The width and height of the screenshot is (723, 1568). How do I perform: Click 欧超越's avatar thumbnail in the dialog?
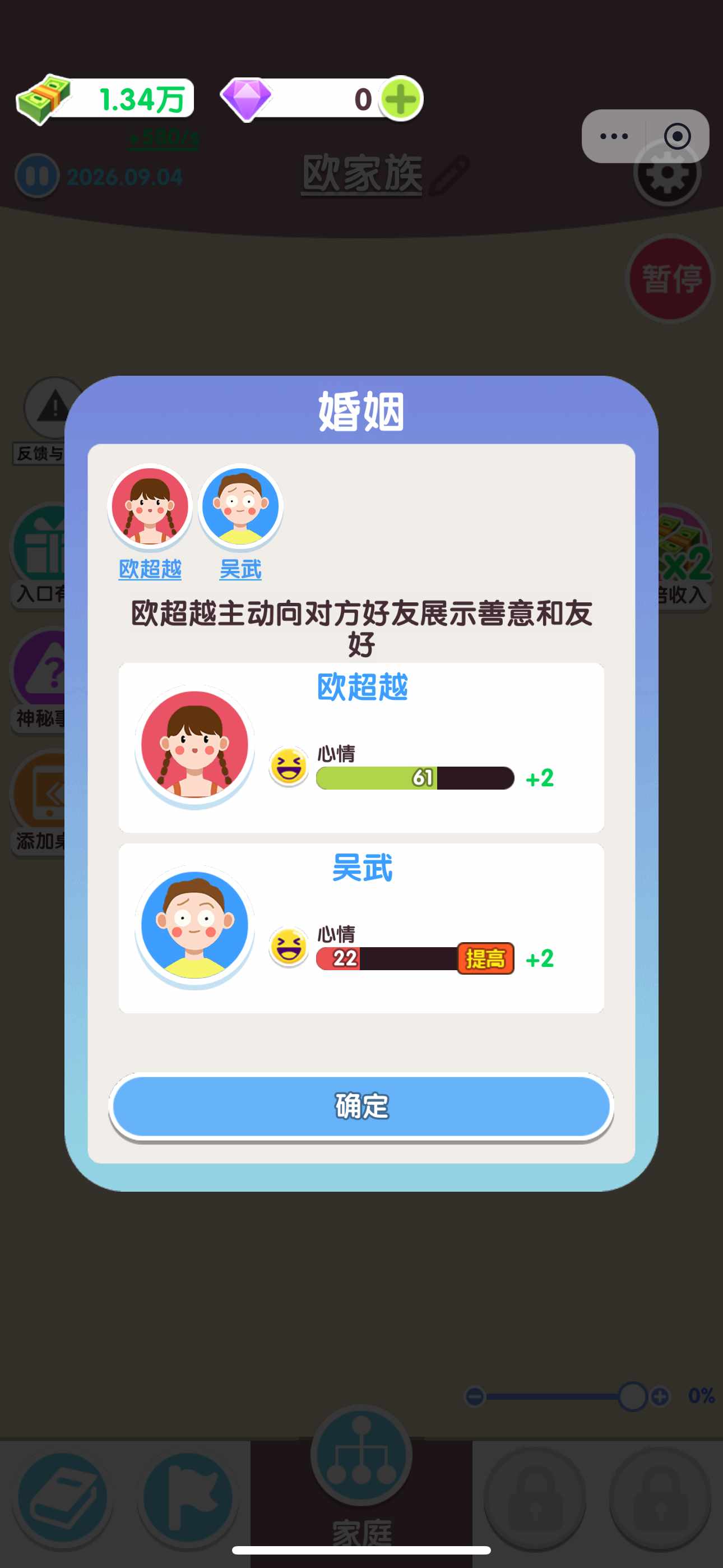click(x=150, y=507)
